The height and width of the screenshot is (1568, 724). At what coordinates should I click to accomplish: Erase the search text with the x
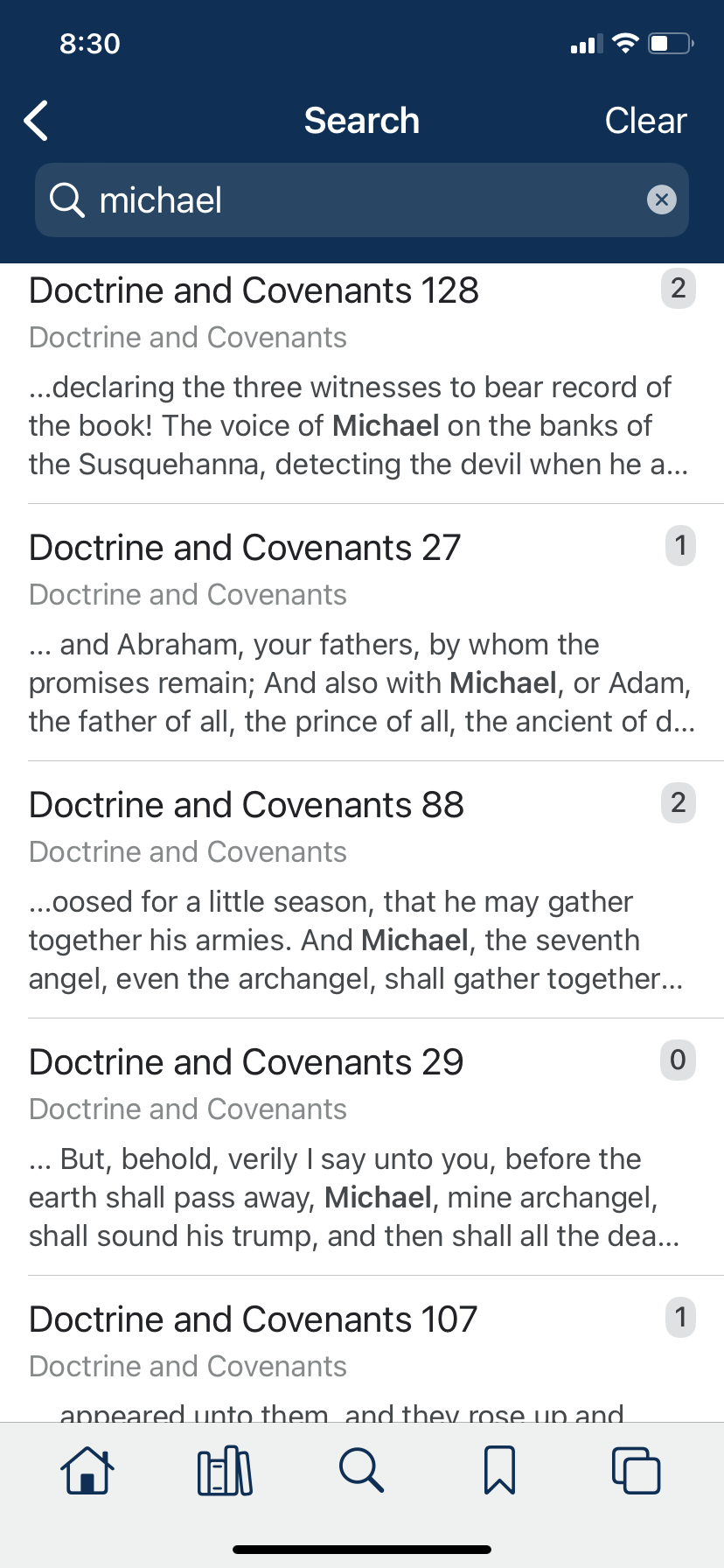pyautogui.click(x=662, y=199)
